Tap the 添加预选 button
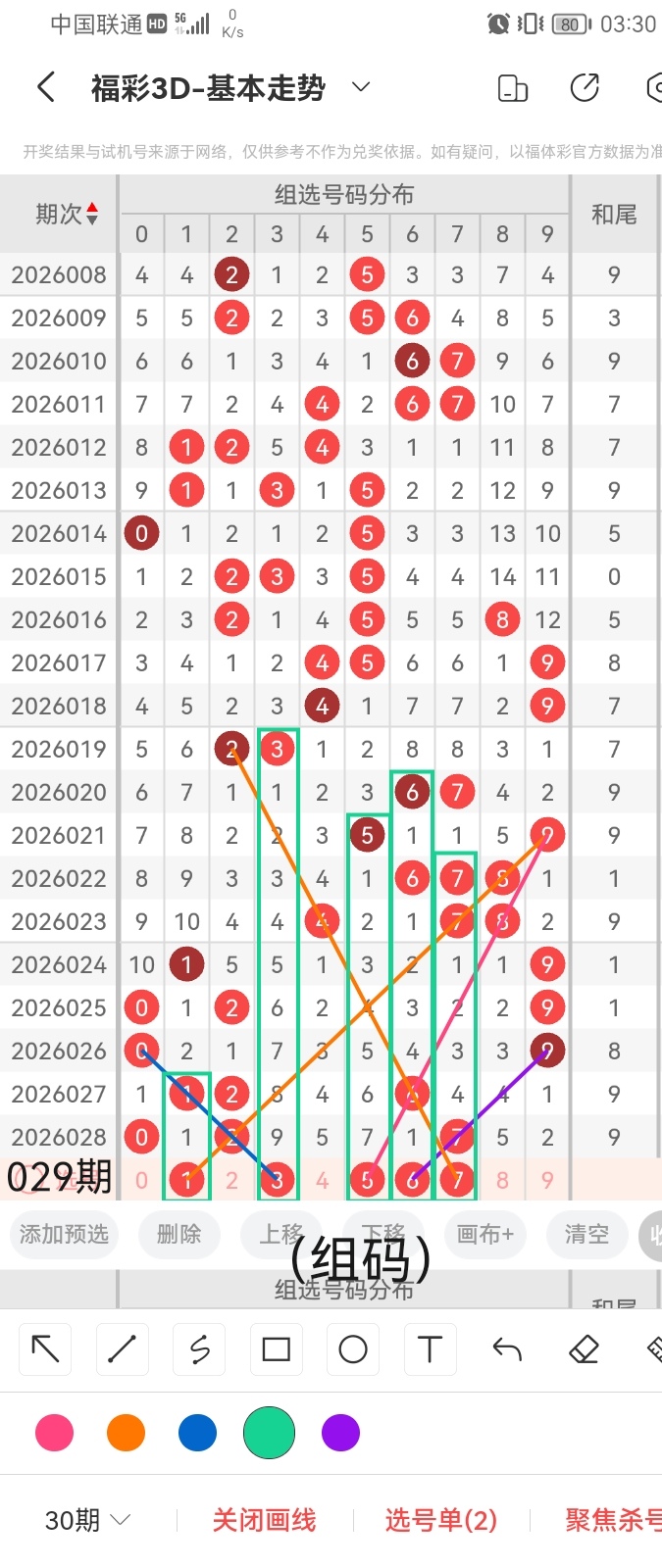Viewport: 662px width, 1568px height. click(x=64, y=1234)
